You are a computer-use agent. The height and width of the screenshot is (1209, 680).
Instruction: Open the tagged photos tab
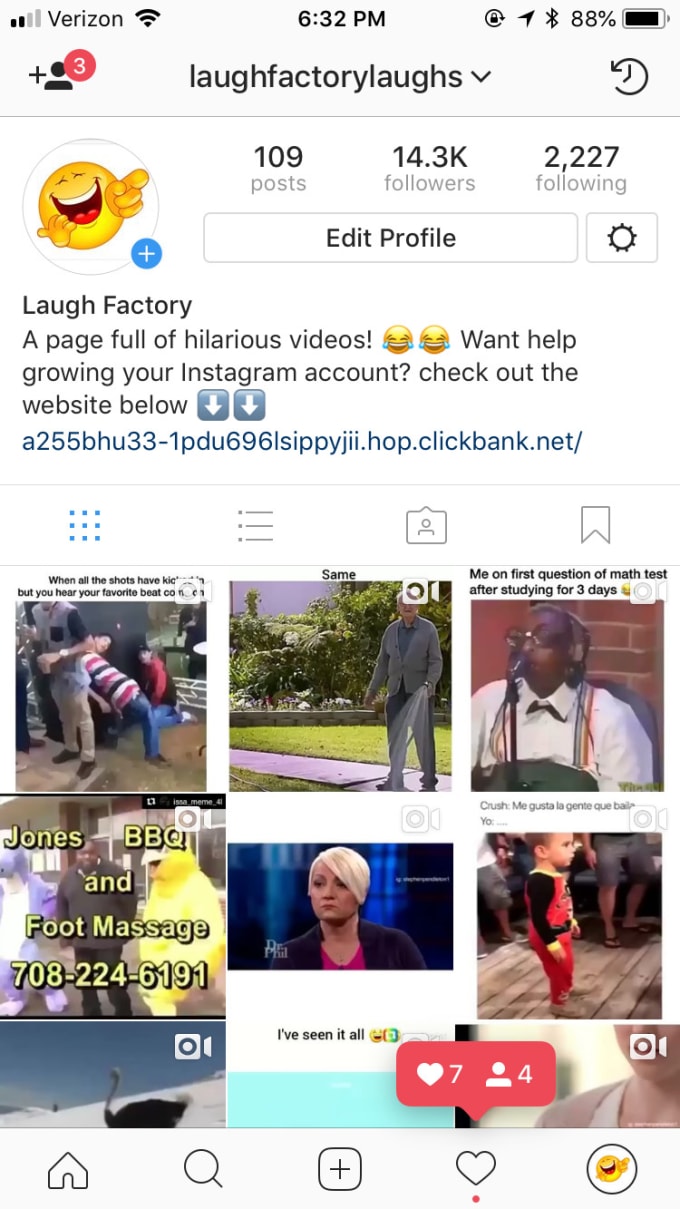426,525
